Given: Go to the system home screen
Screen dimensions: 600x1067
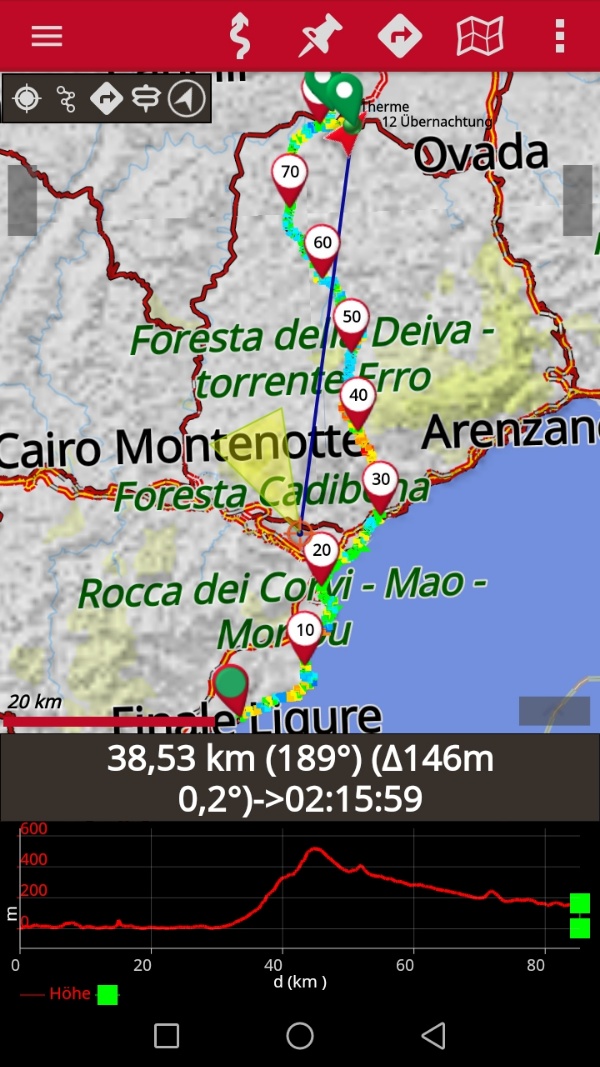Looking at the screenshot, I should coord(300,1035).
